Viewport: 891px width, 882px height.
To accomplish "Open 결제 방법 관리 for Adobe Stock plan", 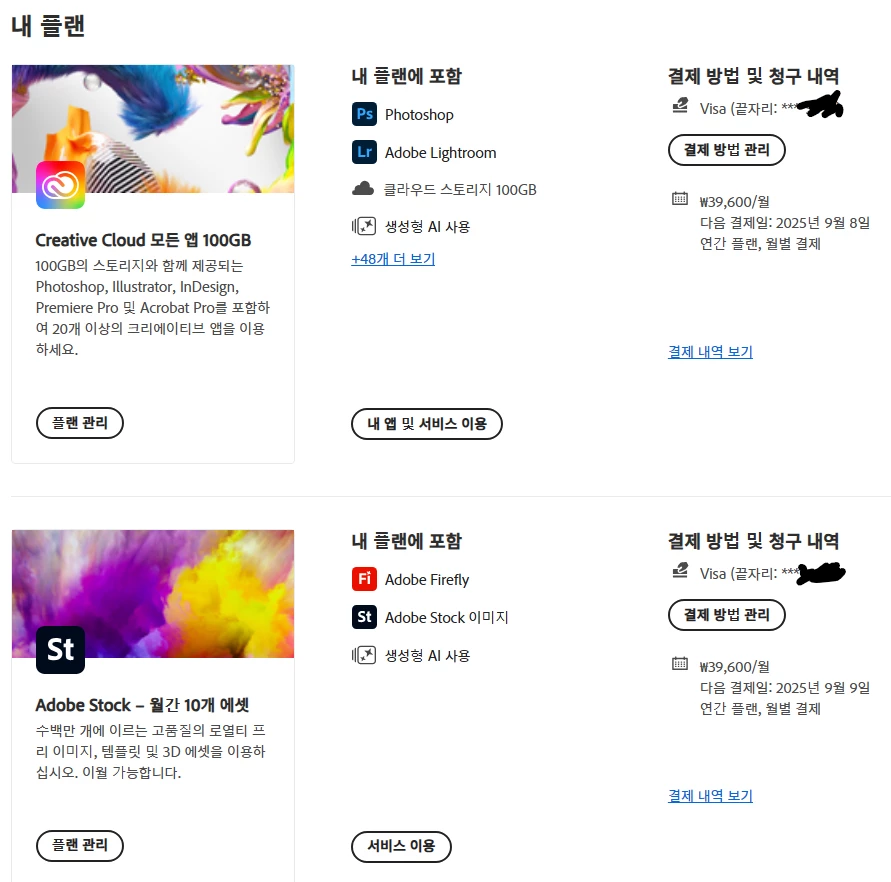I will pyautogui.click(x=727, y=615).
